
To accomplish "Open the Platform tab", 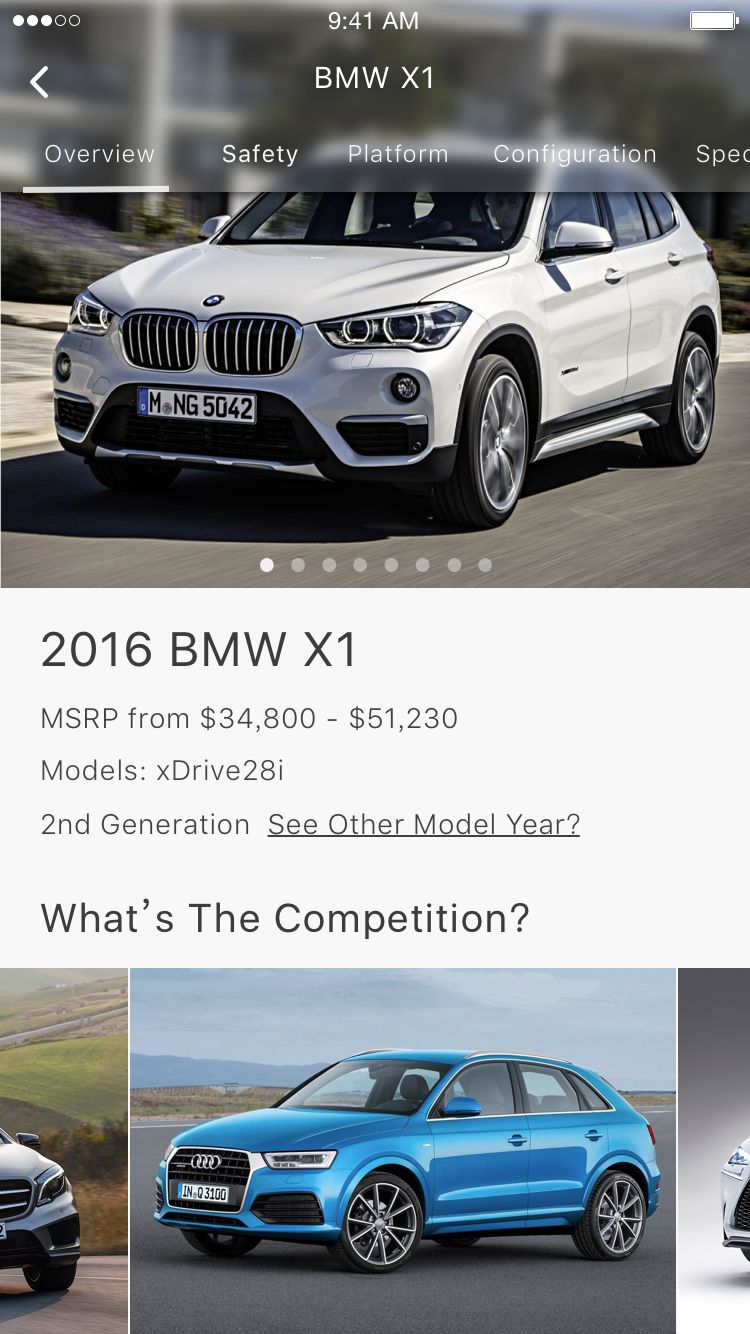I will click(398, 154).
